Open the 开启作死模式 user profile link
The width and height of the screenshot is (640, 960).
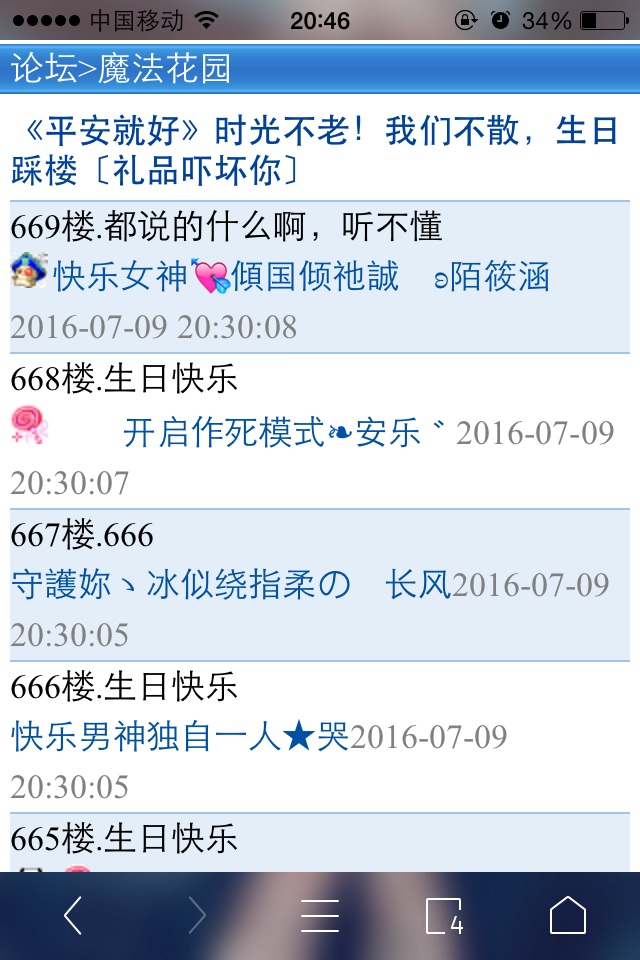click(x=283, y=433)
